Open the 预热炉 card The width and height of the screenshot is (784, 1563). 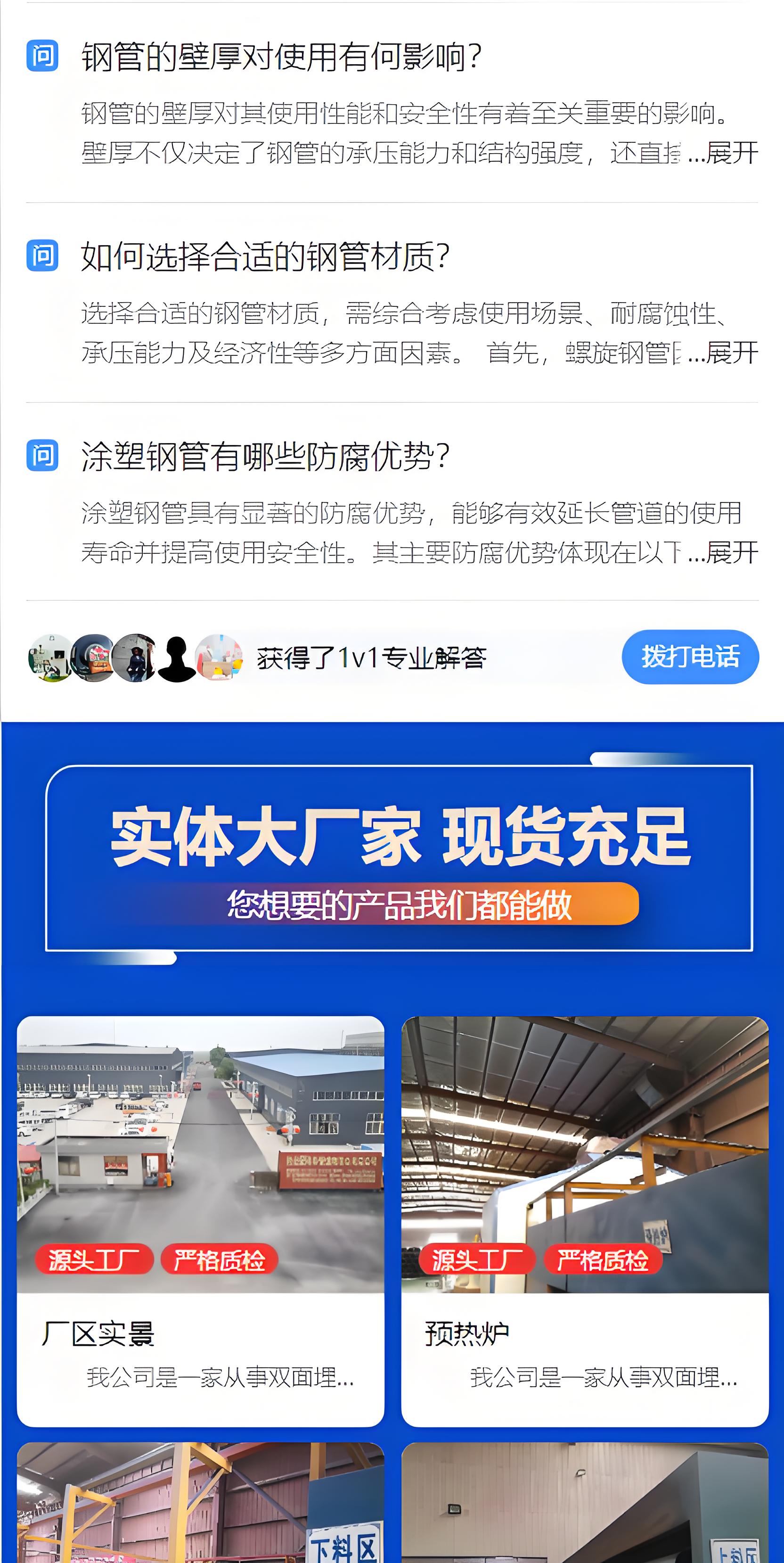tap(585, 1221)
